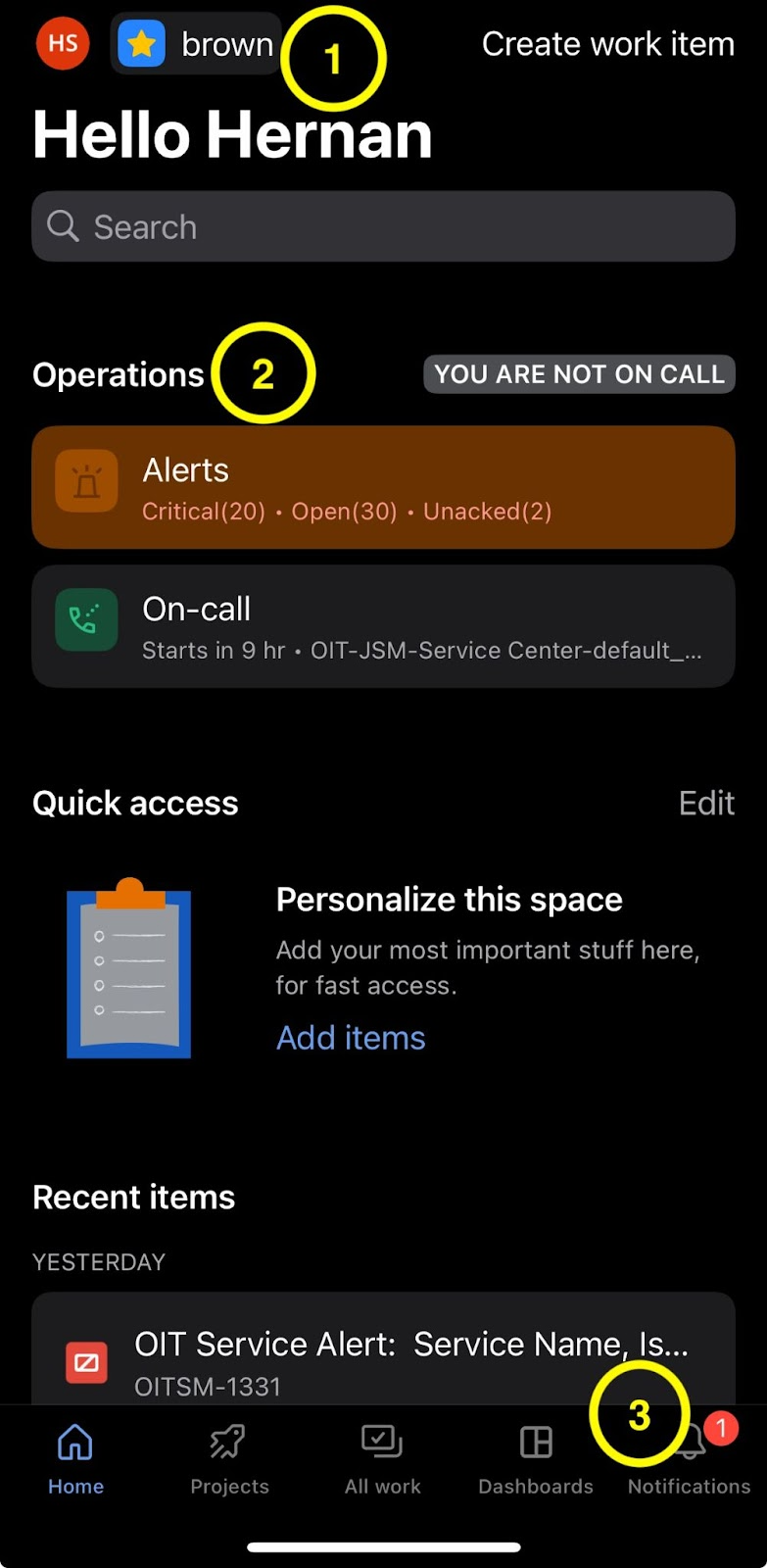Screen dimensions: 767x1568
Task: Tap Add items link
Action: click(351, 1038)
